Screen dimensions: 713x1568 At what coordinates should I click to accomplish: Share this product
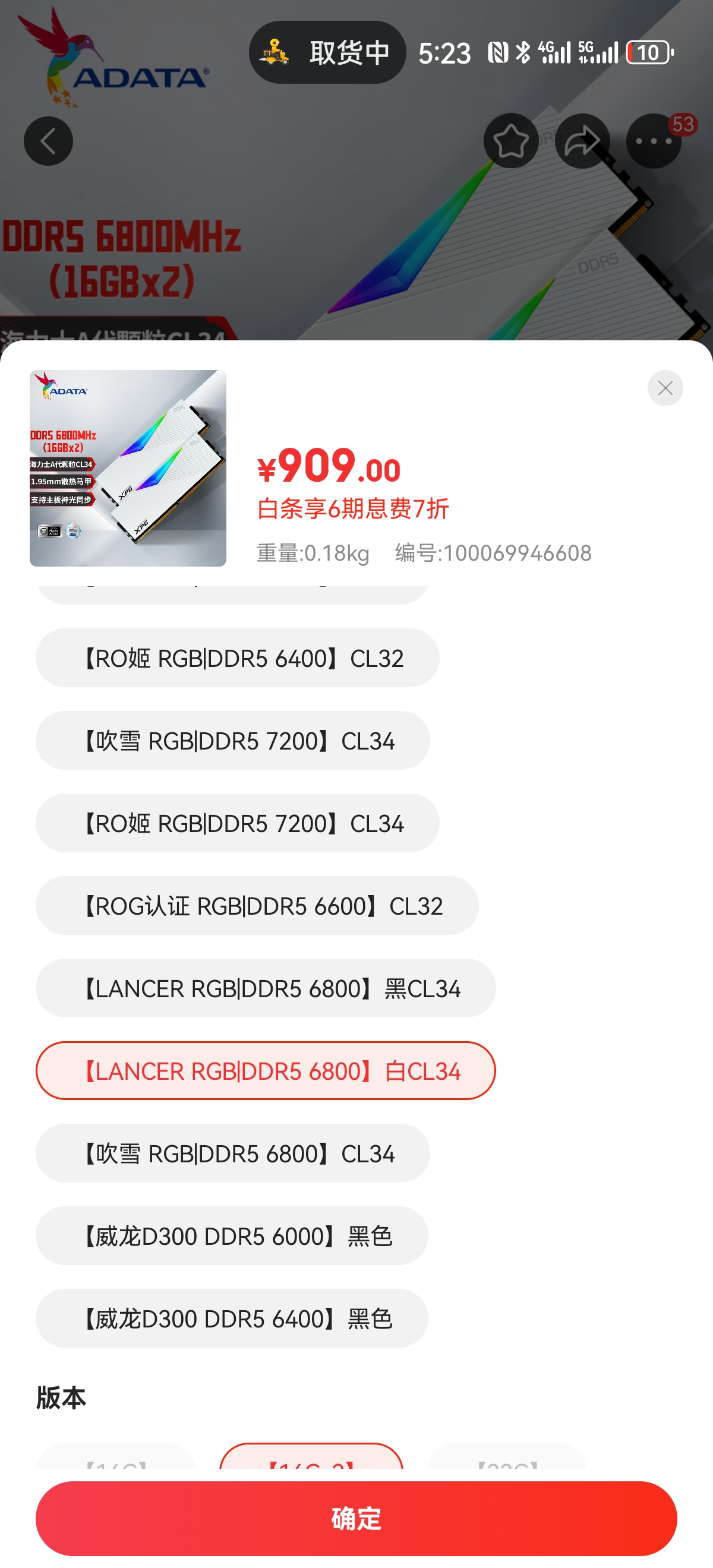click(x=582, y=141)
